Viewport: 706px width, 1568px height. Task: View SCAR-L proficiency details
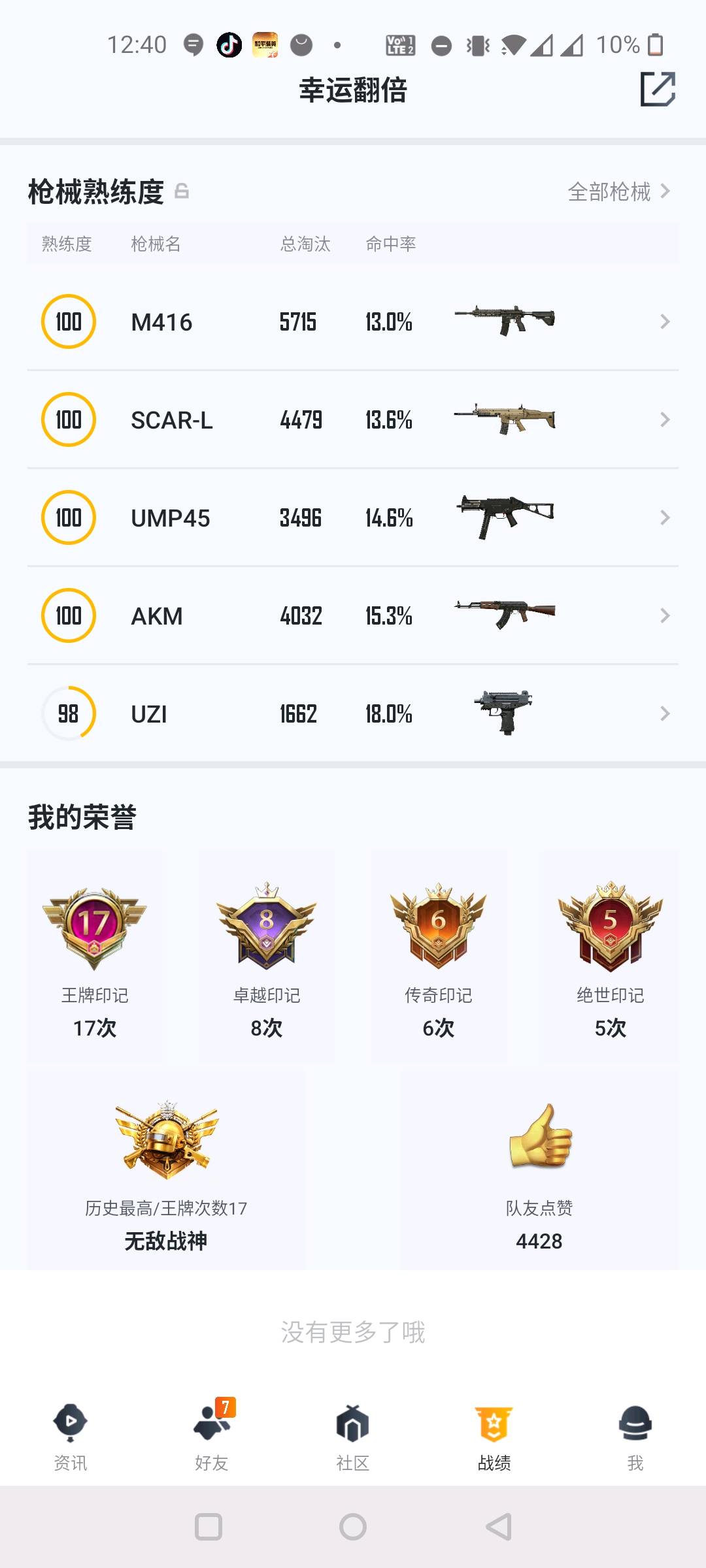[x=353, y=419]
